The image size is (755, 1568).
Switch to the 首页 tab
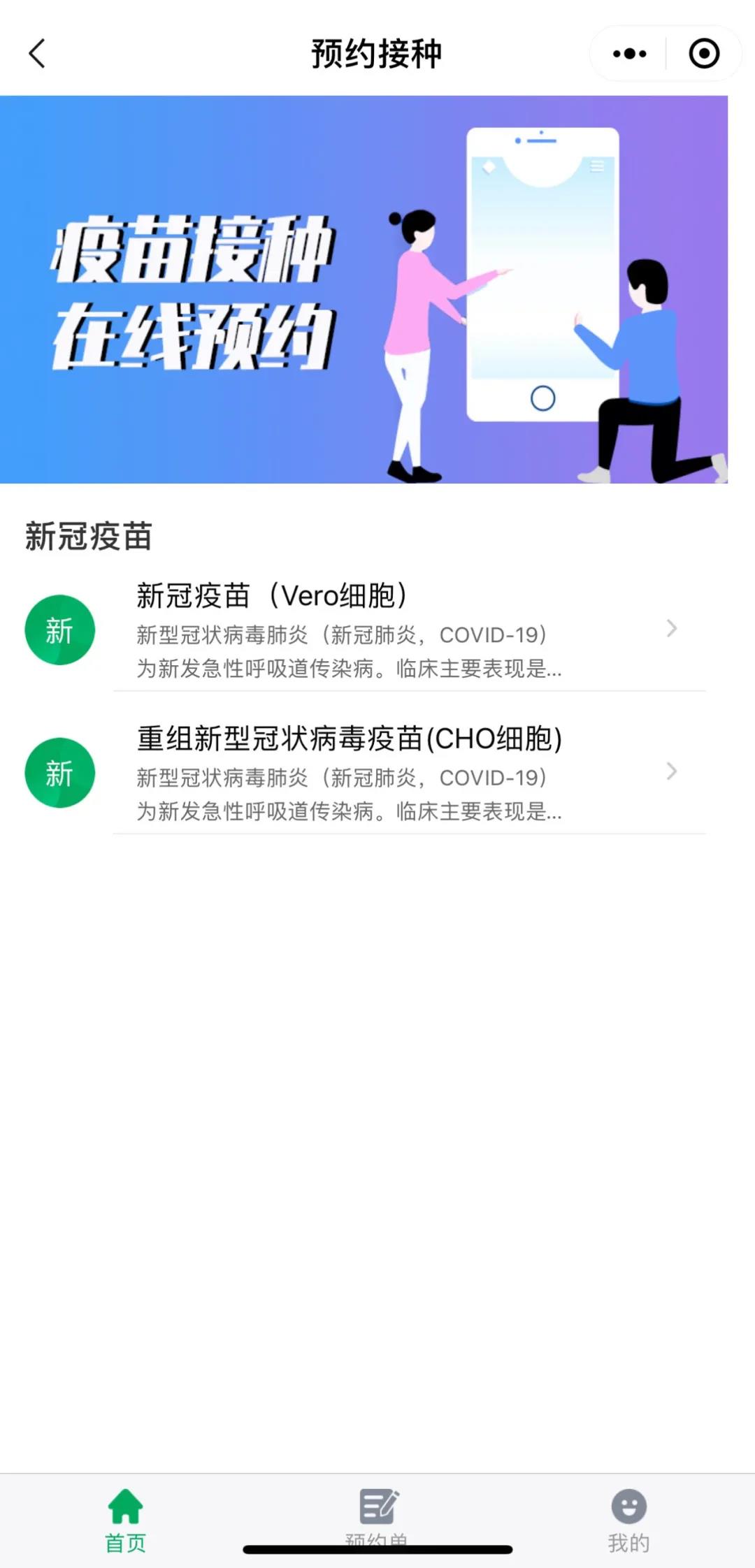coord(125,1520)
